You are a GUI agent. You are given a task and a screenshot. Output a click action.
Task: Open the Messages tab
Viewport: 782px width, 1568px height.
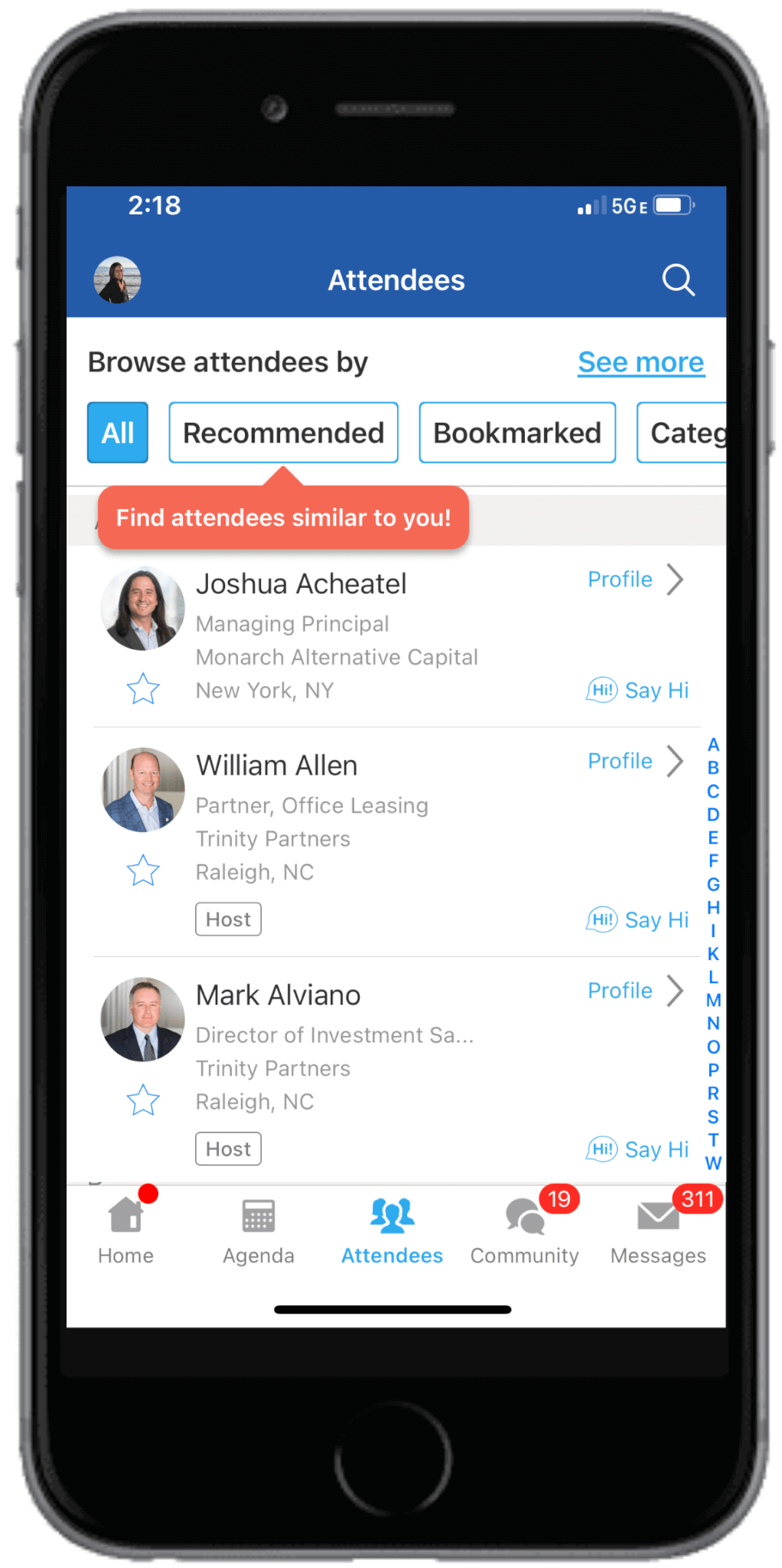point(658,1230)
